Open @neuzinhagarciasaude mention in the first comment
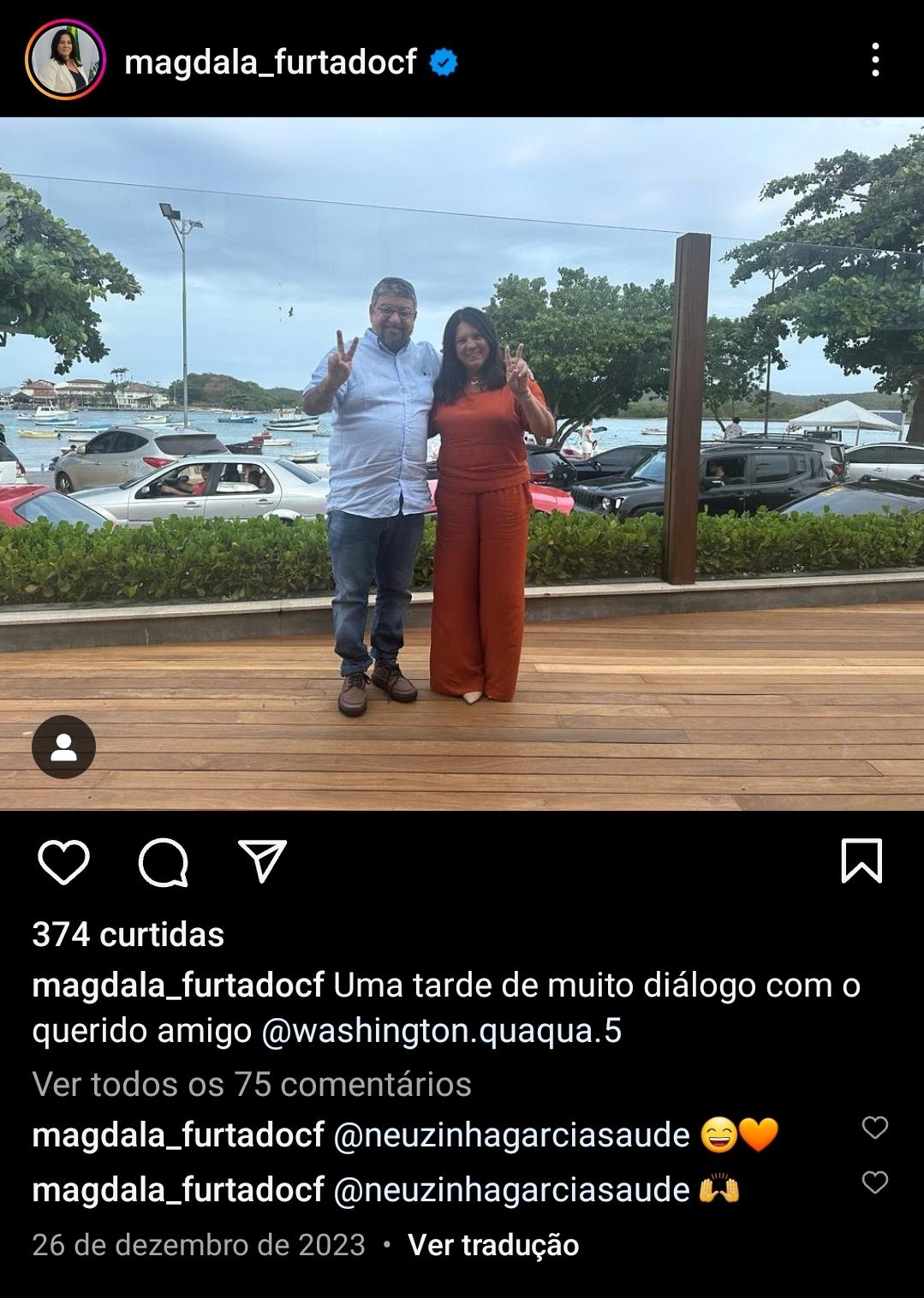Viewport: 924px width, 1298px height. [510, 1135]
